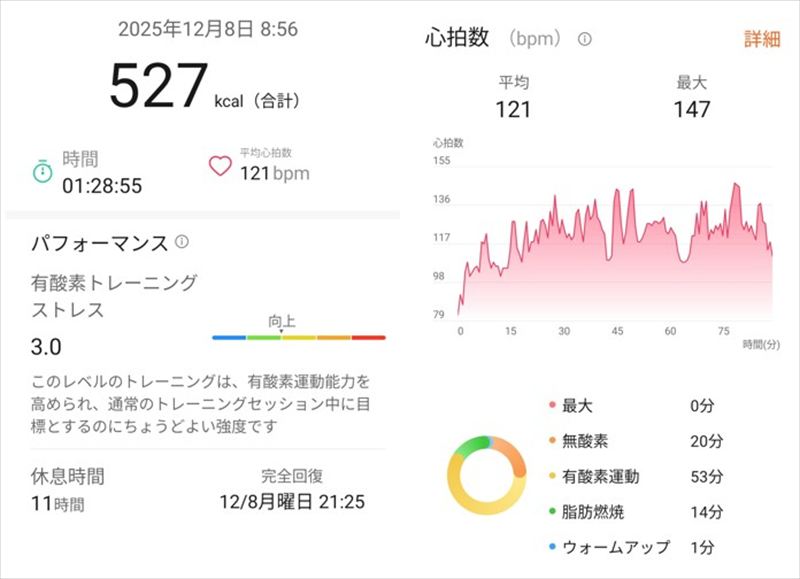Image resolution: width=800 pixels, height=579 pixels.
Task: Tap the info icon beside パフォーマンス
Action: tap(182, 242)
